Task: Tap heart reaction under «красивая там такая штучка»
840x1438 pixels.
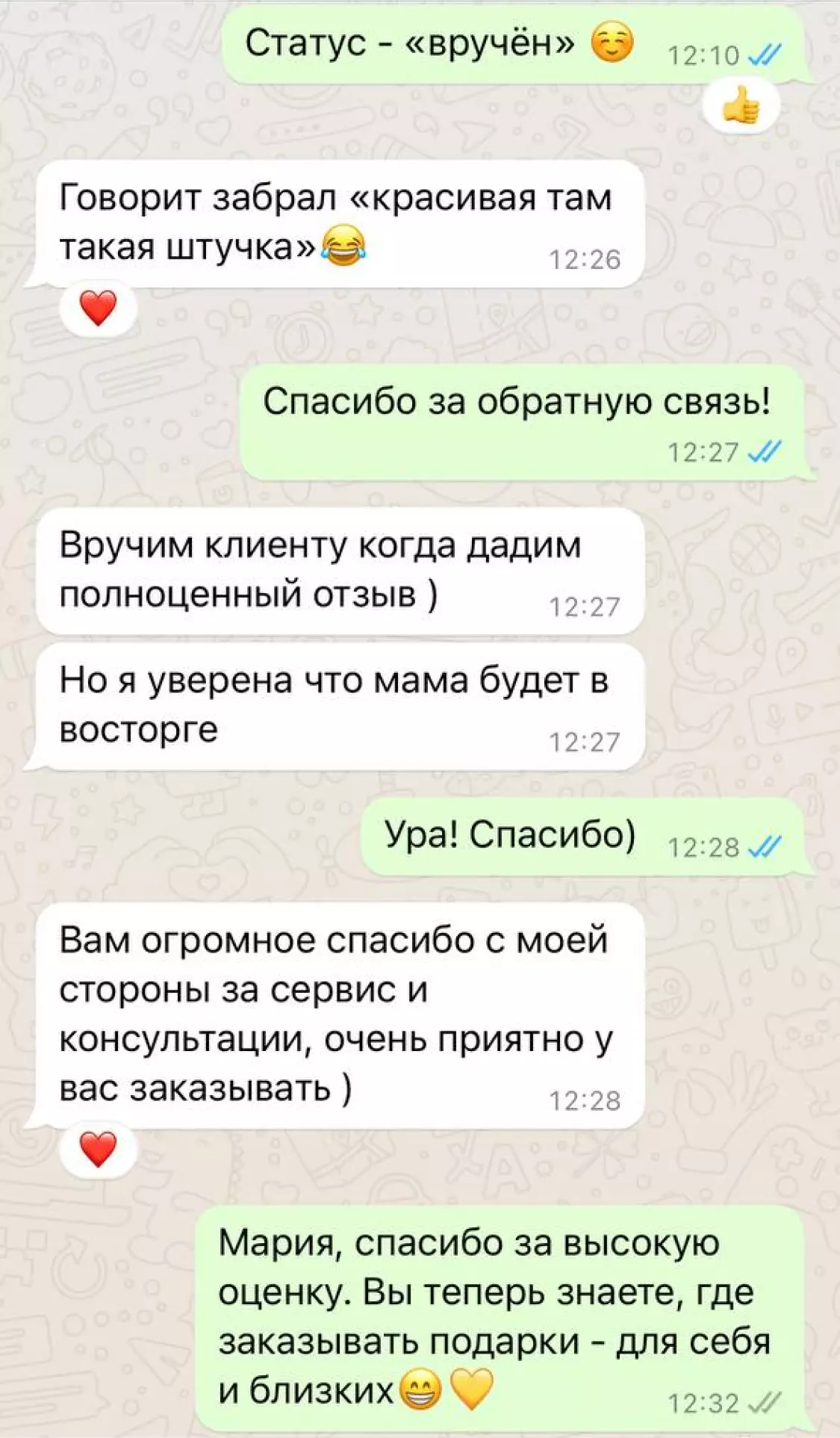Action: (98, 307)
